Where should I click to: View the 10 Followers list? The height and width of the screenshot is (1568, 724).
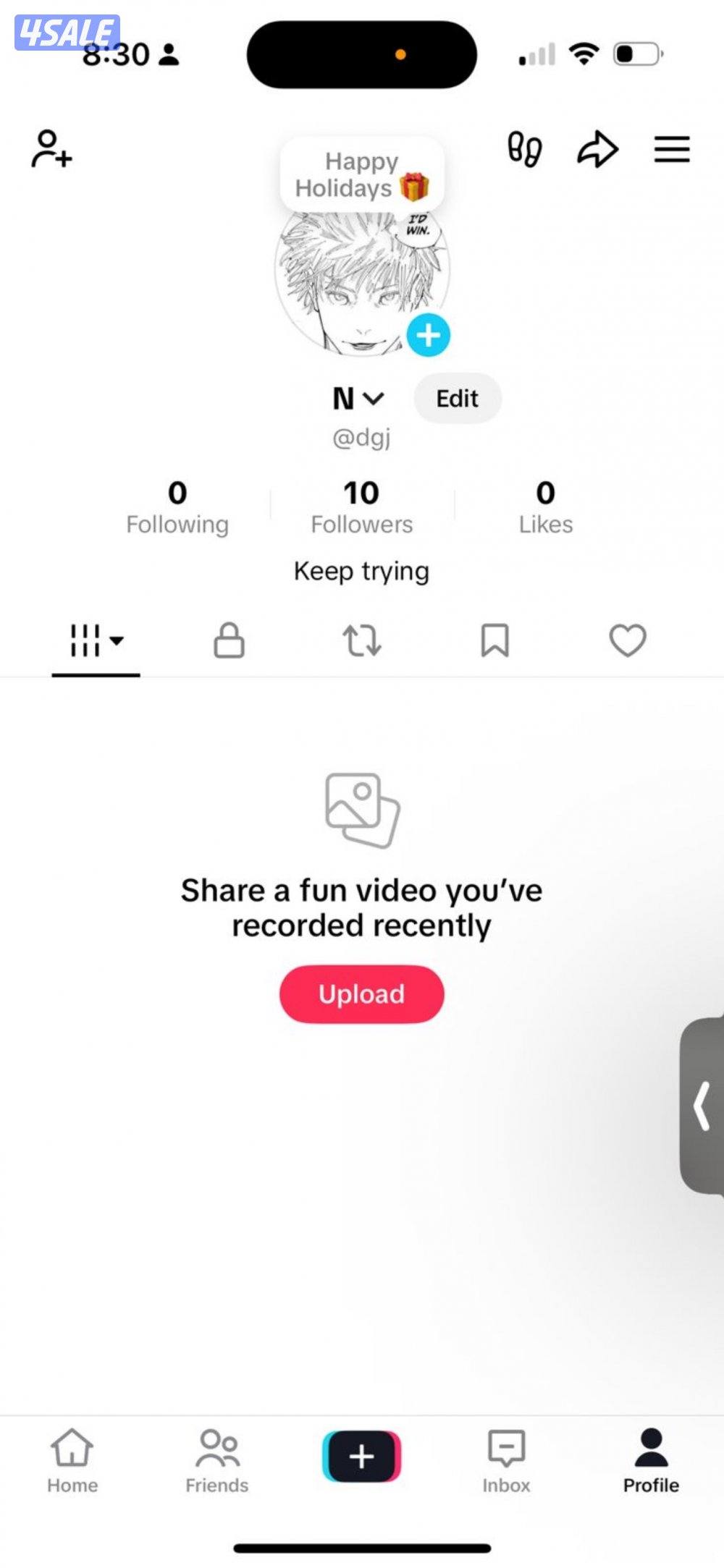pos(361,507)
